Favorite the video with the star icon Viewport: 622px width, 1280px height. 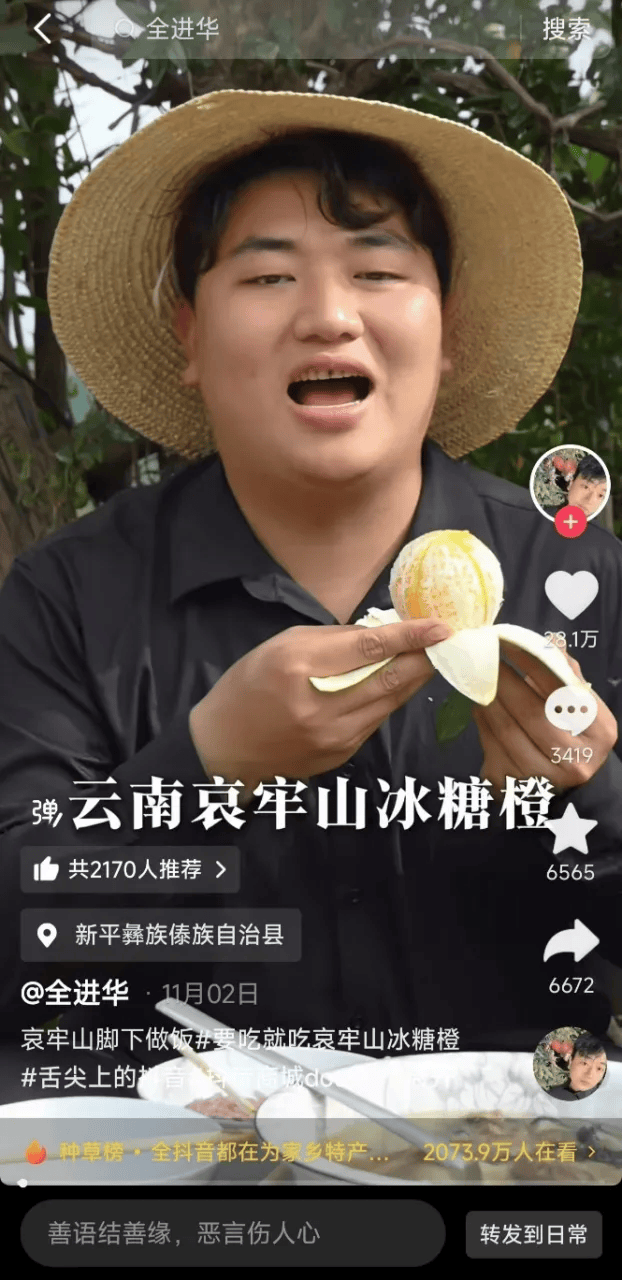571,830
